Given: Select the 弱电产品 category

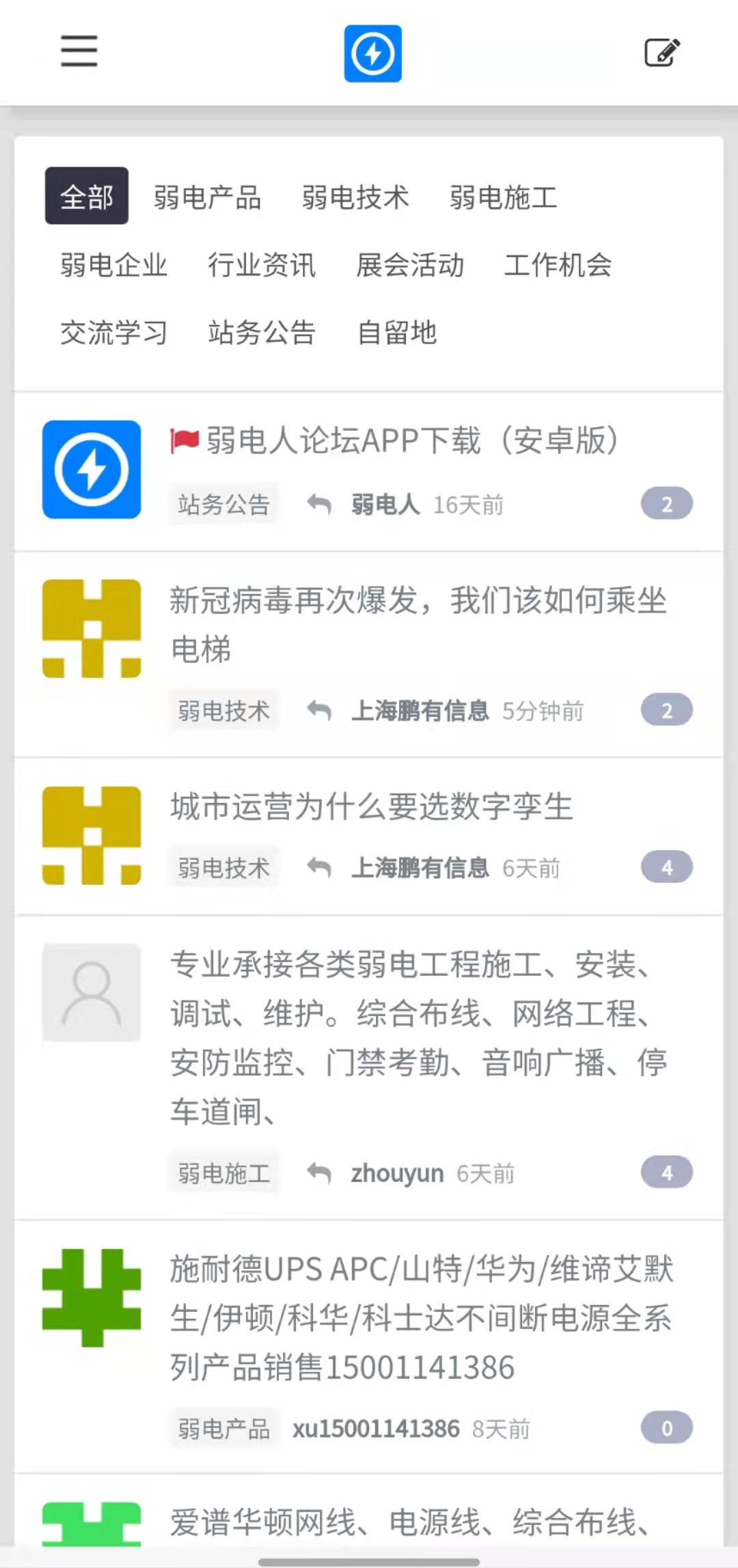Looking at the screenshot, I should pos(208,197).
